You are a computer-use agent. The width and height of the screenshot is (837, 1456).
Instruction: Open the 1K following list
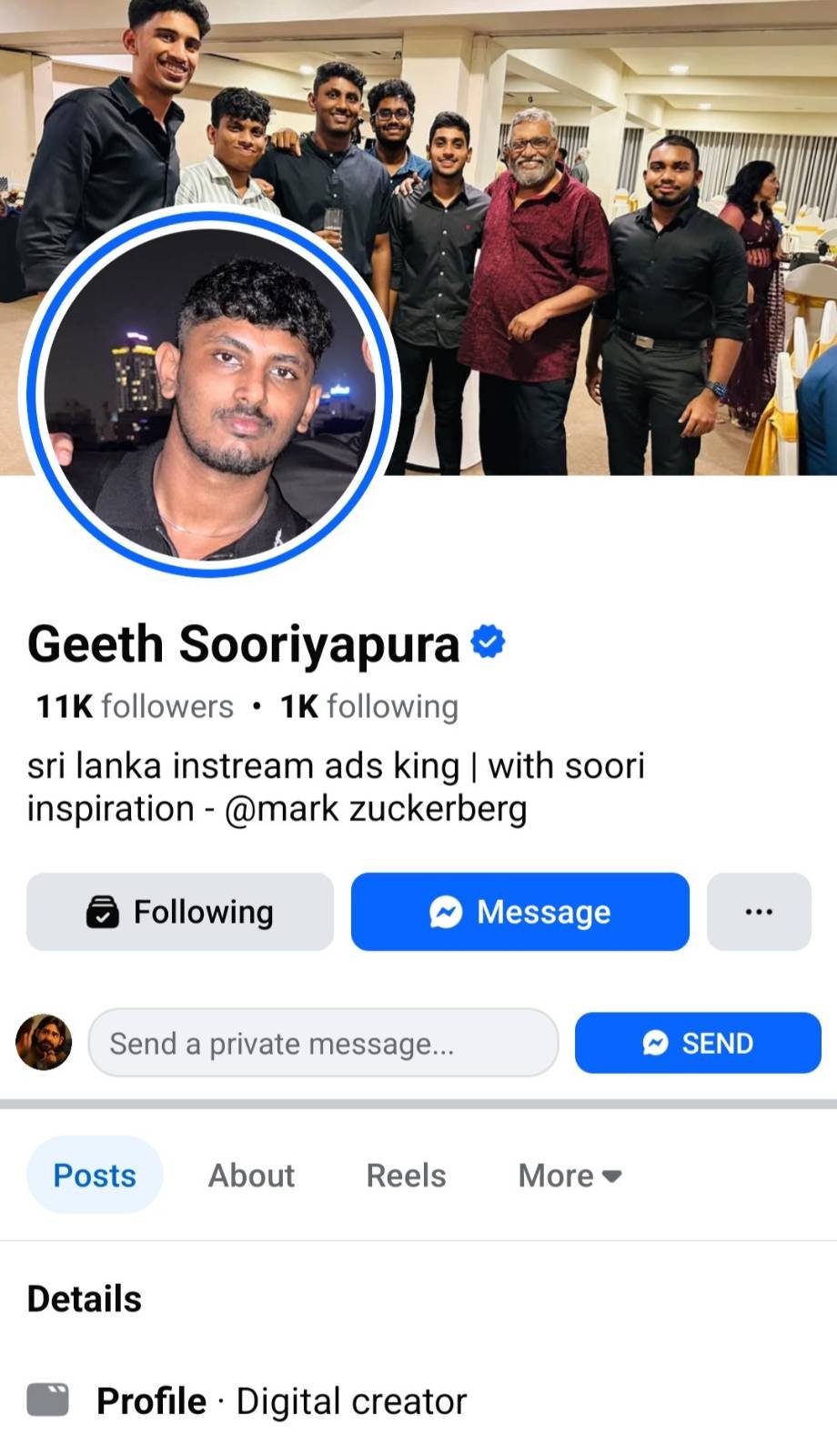[x=368, y=707]
